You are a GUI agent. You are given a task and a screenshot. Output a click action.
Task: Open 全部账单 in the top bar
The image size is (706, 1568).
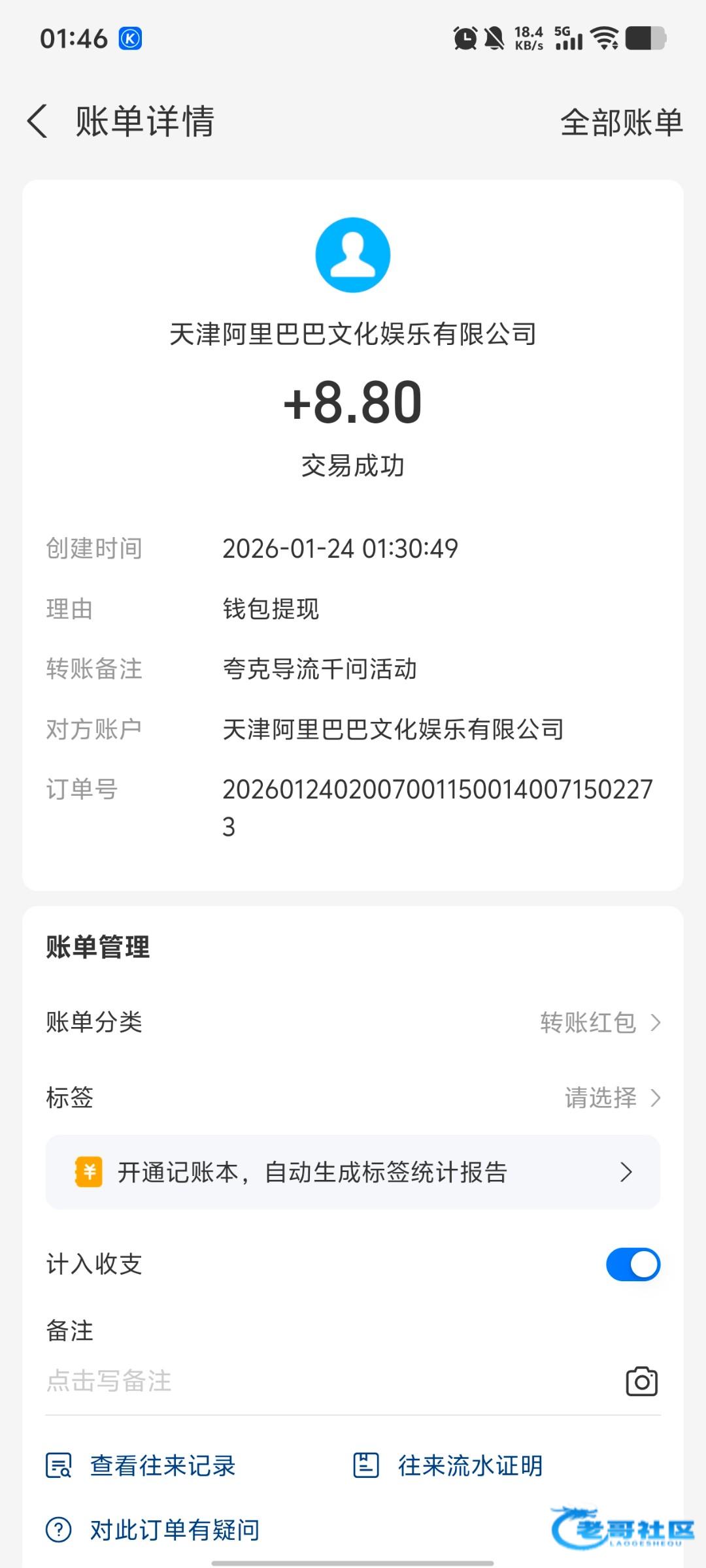621,122
